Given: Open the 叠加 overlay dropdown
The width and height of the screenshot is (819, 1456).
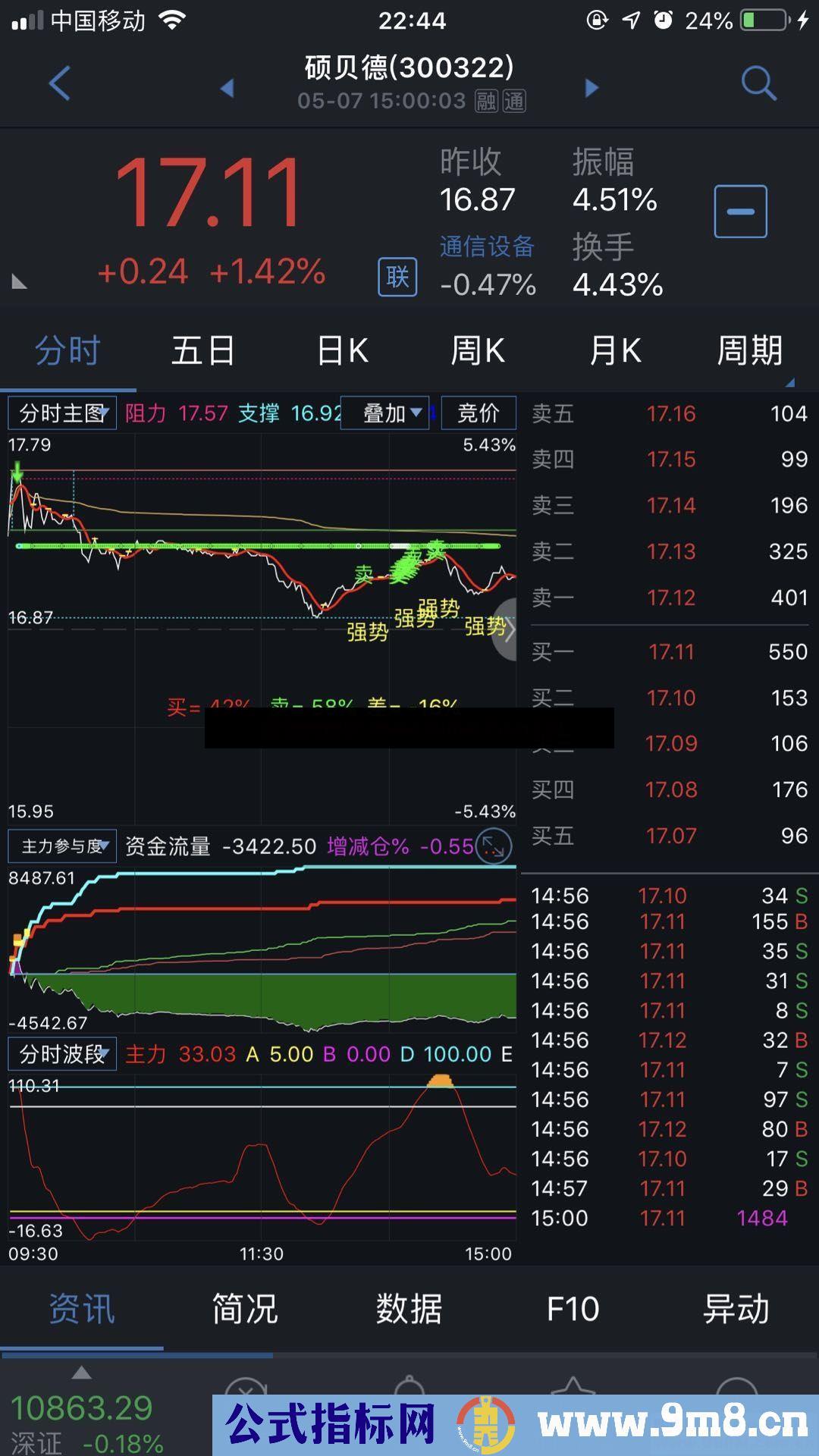Looking at the screenshot, I should point(384,413).
